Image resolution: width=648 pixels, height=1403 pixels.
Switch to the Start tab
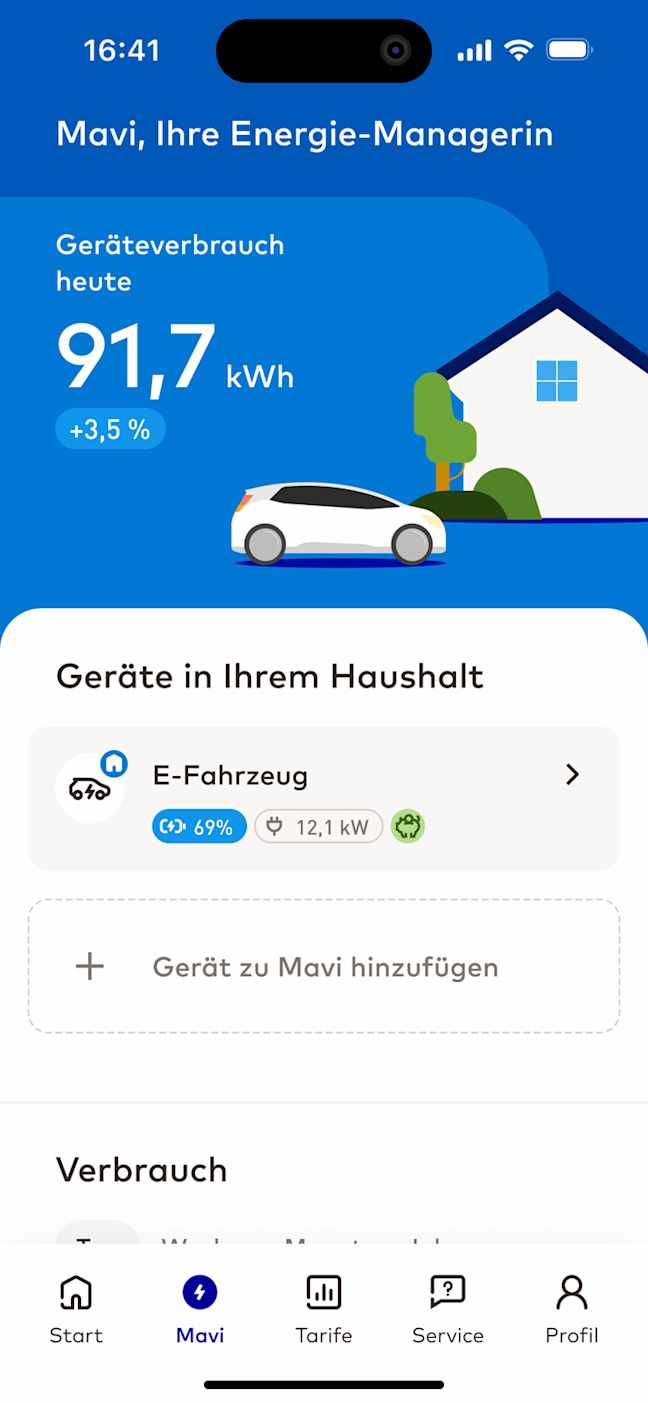tap(76, 1310)
